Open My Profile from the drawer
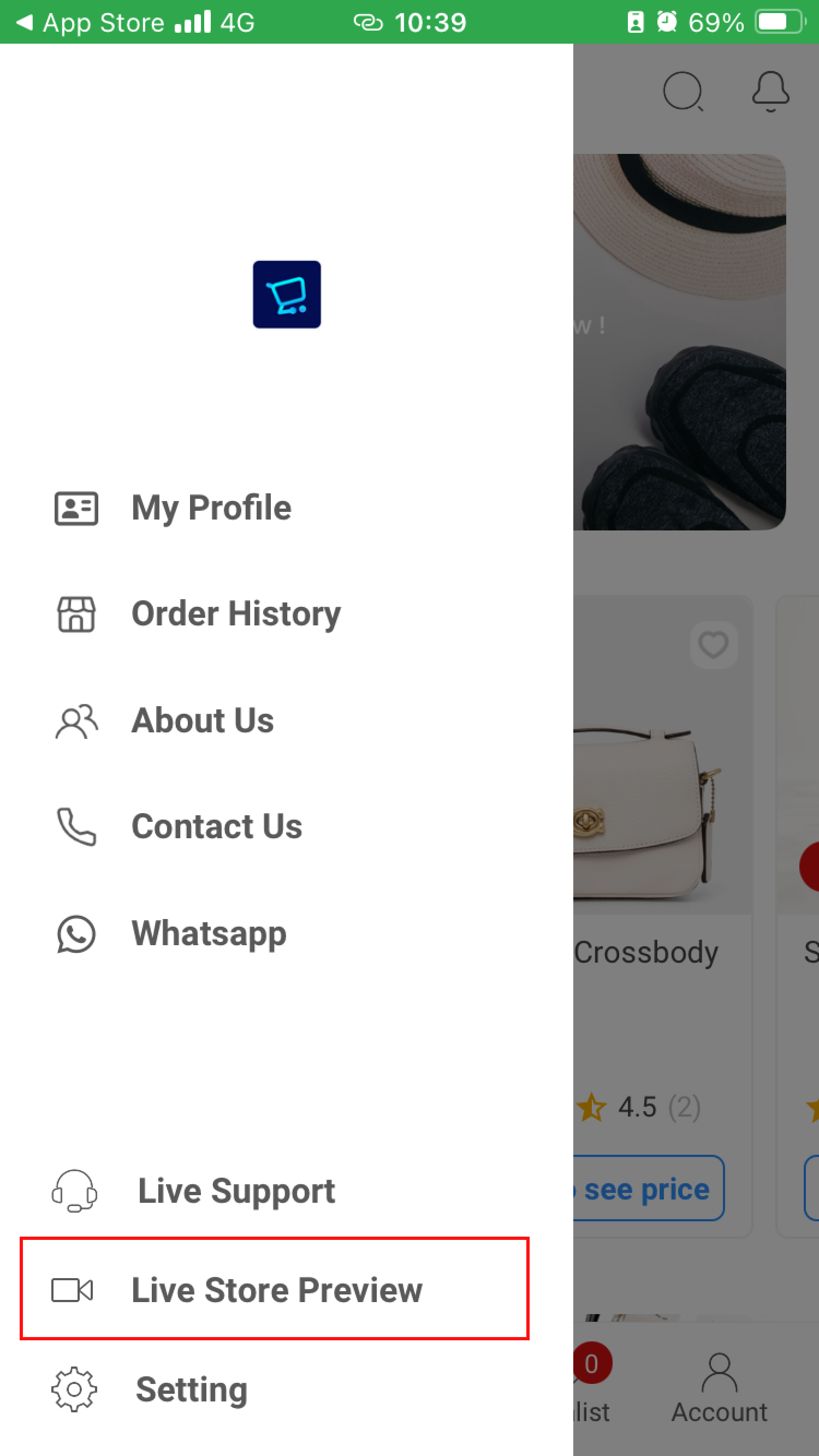Viewport: 819px width, 1456px height. click(x=211, y=508)
